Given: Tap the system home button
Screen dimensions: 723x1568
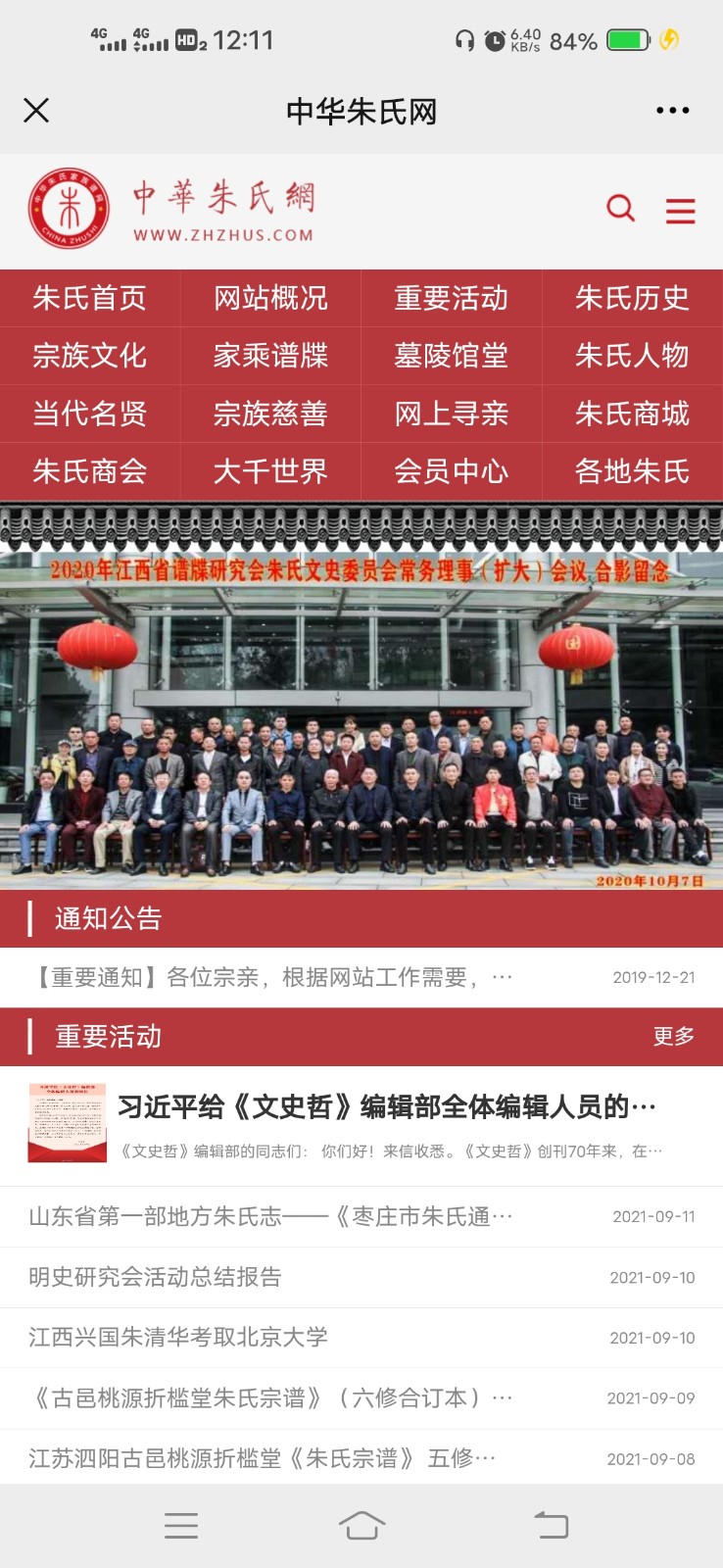Looking at the screenshot, I should coord(361,1525).
